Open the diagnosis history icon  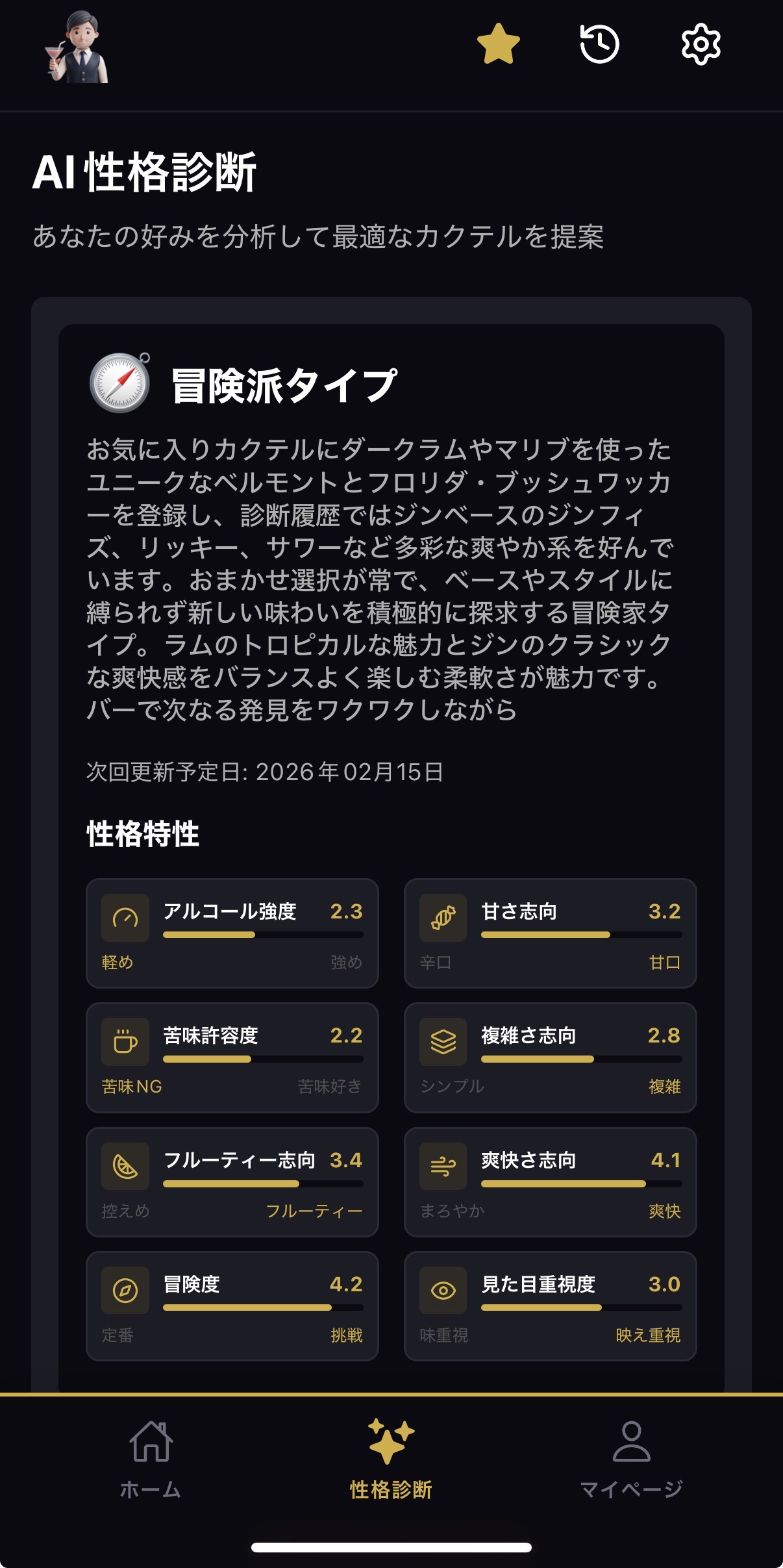(x=599, y=44)
